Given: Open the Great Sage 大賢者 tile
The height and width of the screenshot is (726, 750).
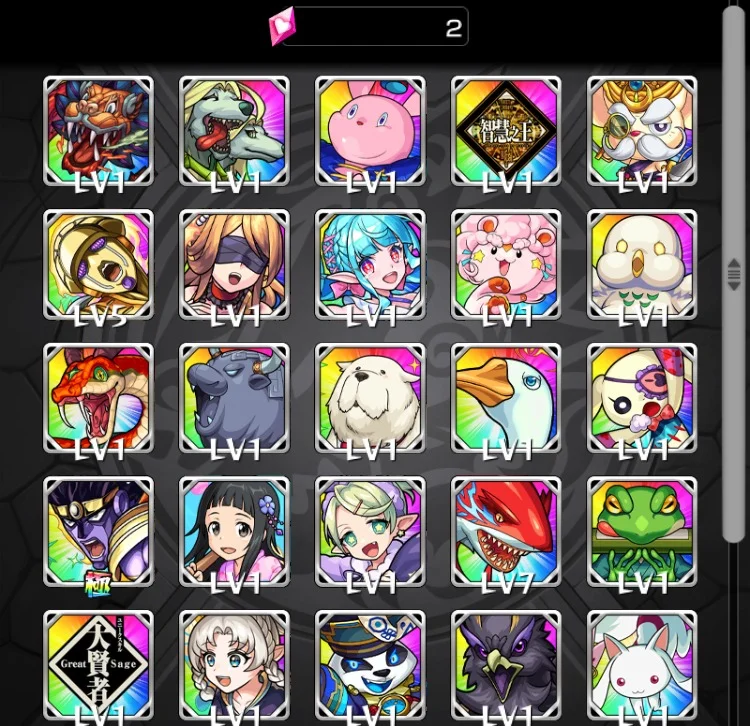Looking at the screenshot, I should click(x=99, y=665).
